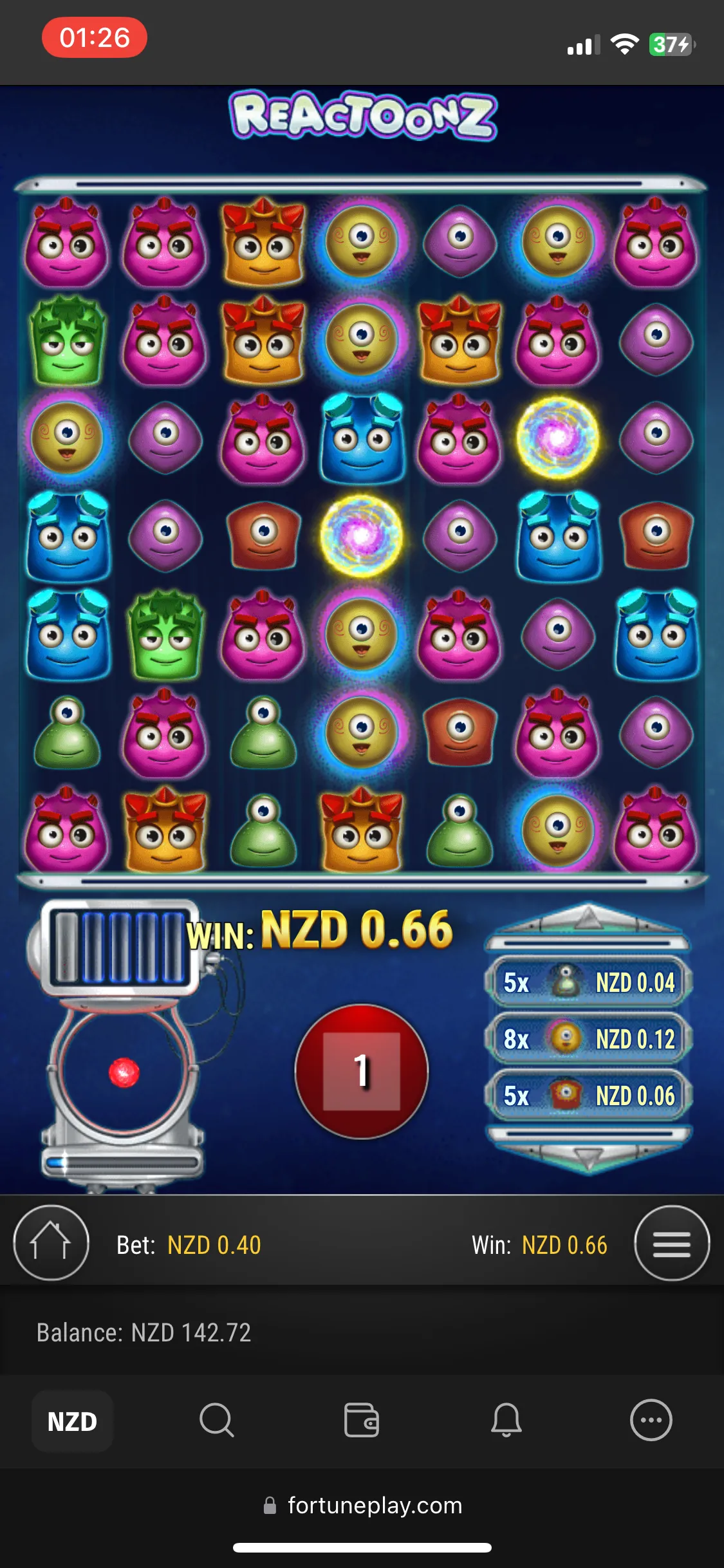Open the game hamburger menu
Image resolution: width=724 pixels, height=1568 pixels.
tap(672, 1243)
